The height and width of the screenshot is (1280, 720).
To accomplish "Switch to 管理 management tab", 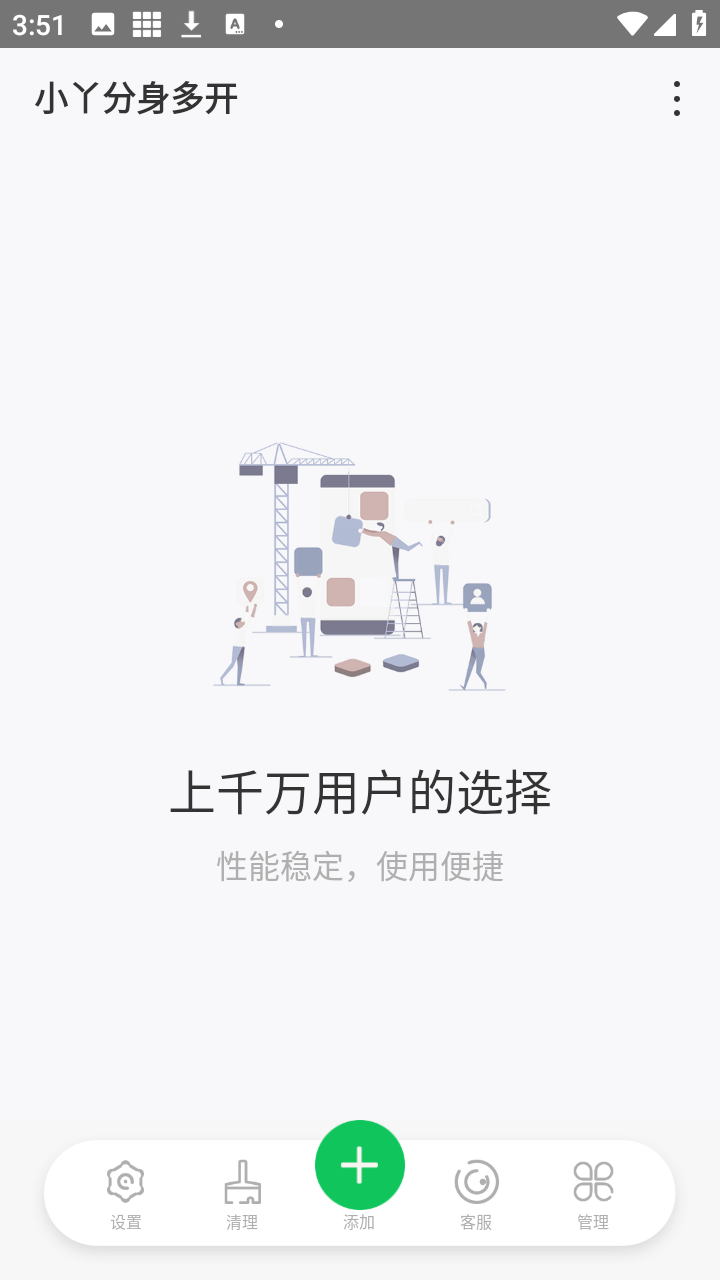I will click(x=593, y=1193).
